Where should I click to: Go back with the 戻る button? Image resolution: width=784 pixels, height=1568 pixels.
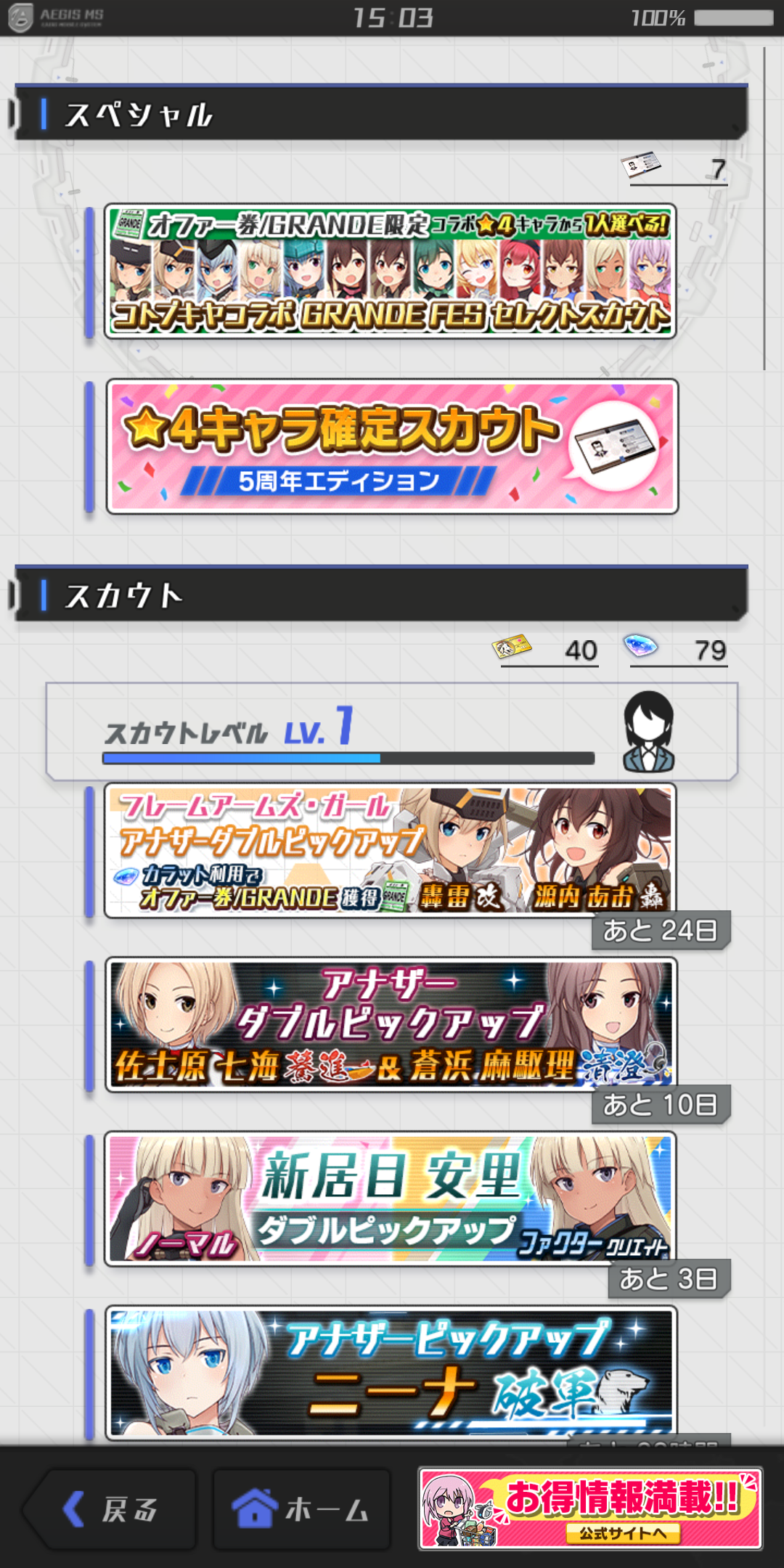tap(113, 1510)
